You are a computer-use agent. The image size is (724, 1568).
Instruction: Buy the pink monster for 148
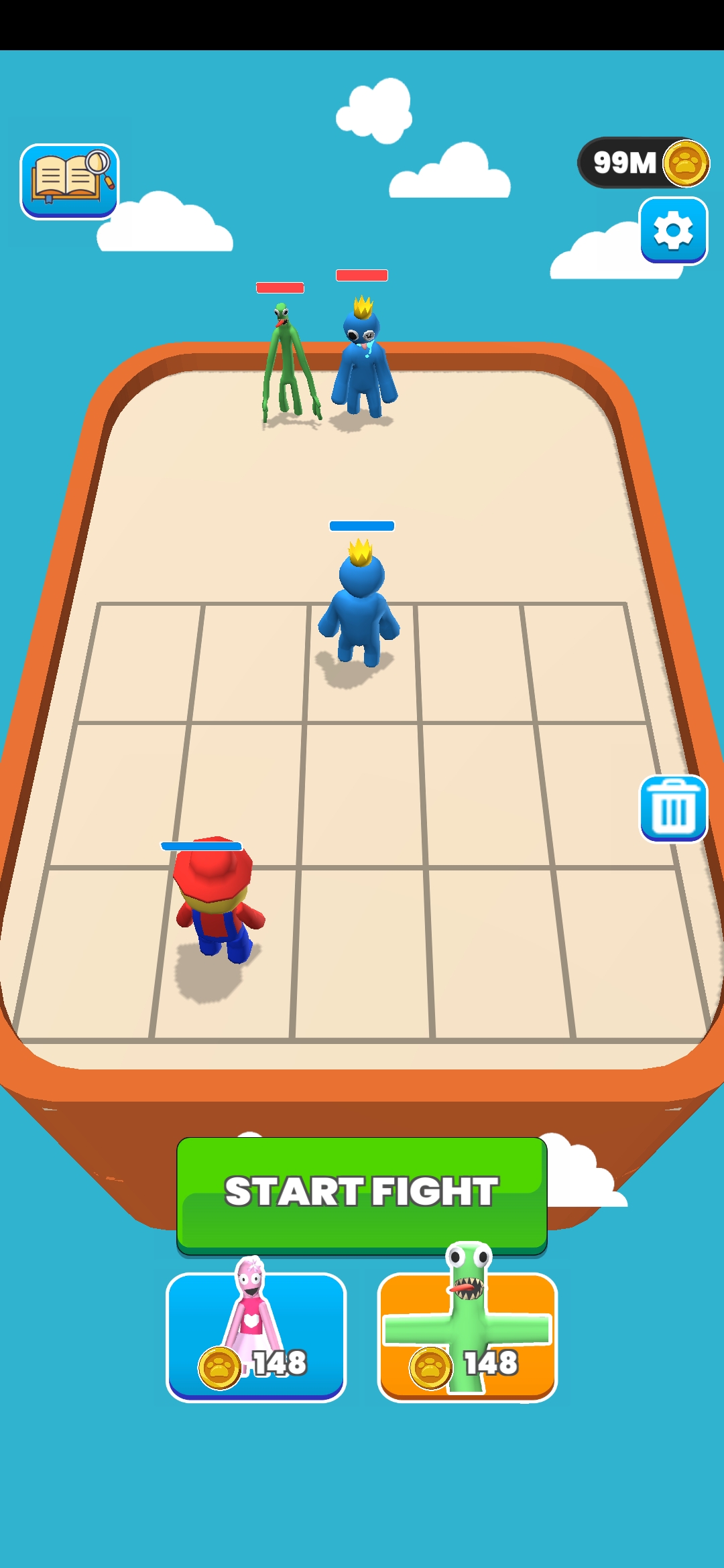256,1336
